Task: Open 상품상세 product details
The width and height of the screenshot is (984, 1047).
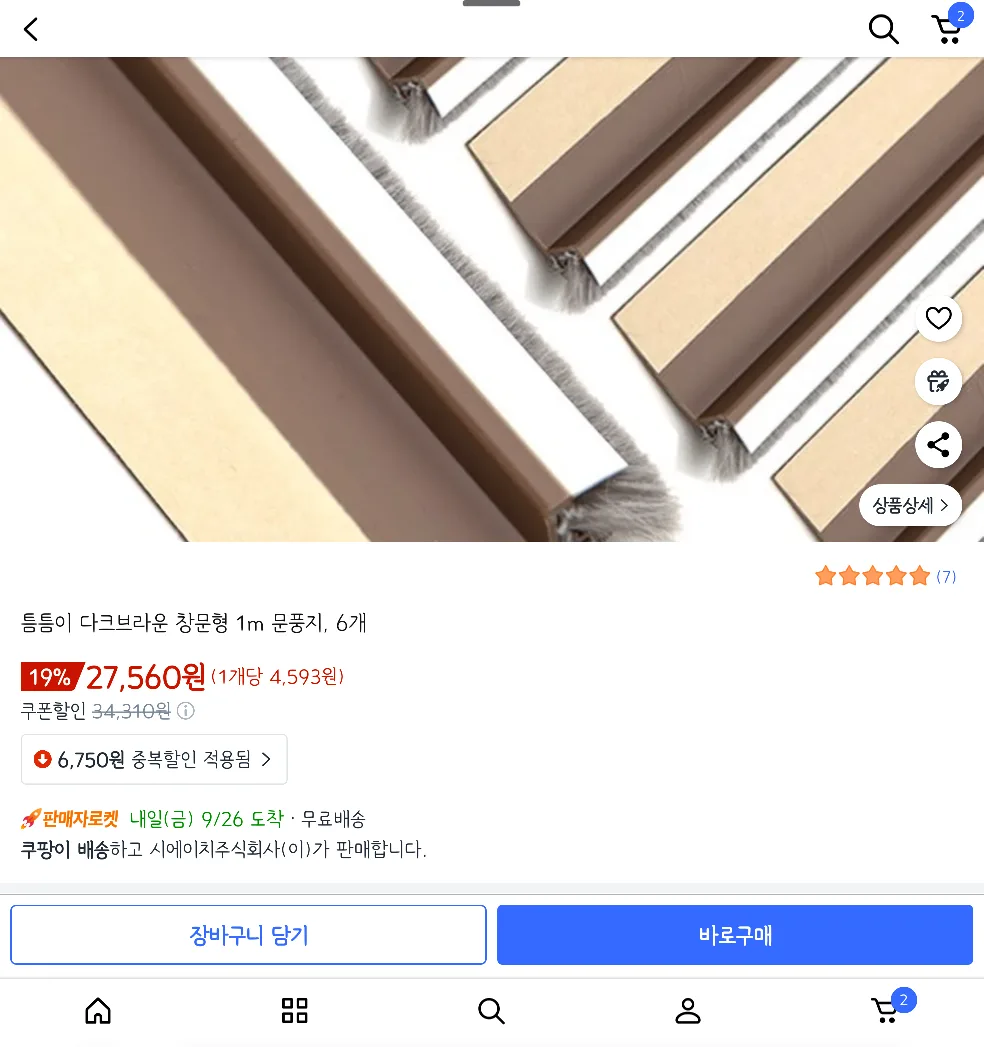Action: coord(910,506)
